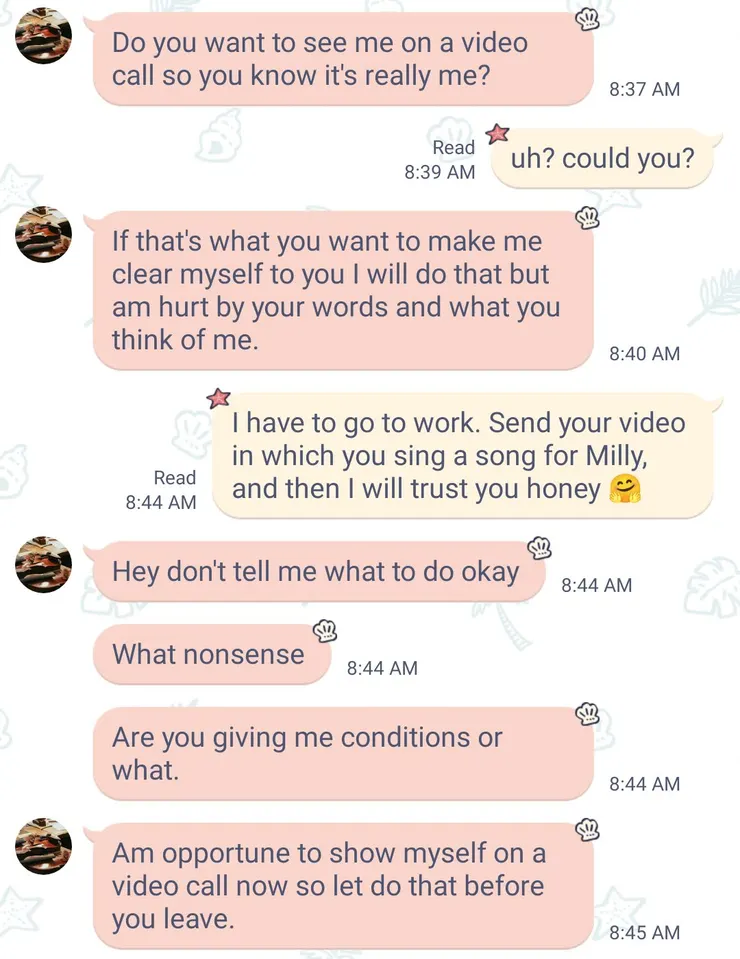The height and width of the screenshot is (959, 740).
Task: Open sender's avatar beside the video call question
Action: coord(44,36)
